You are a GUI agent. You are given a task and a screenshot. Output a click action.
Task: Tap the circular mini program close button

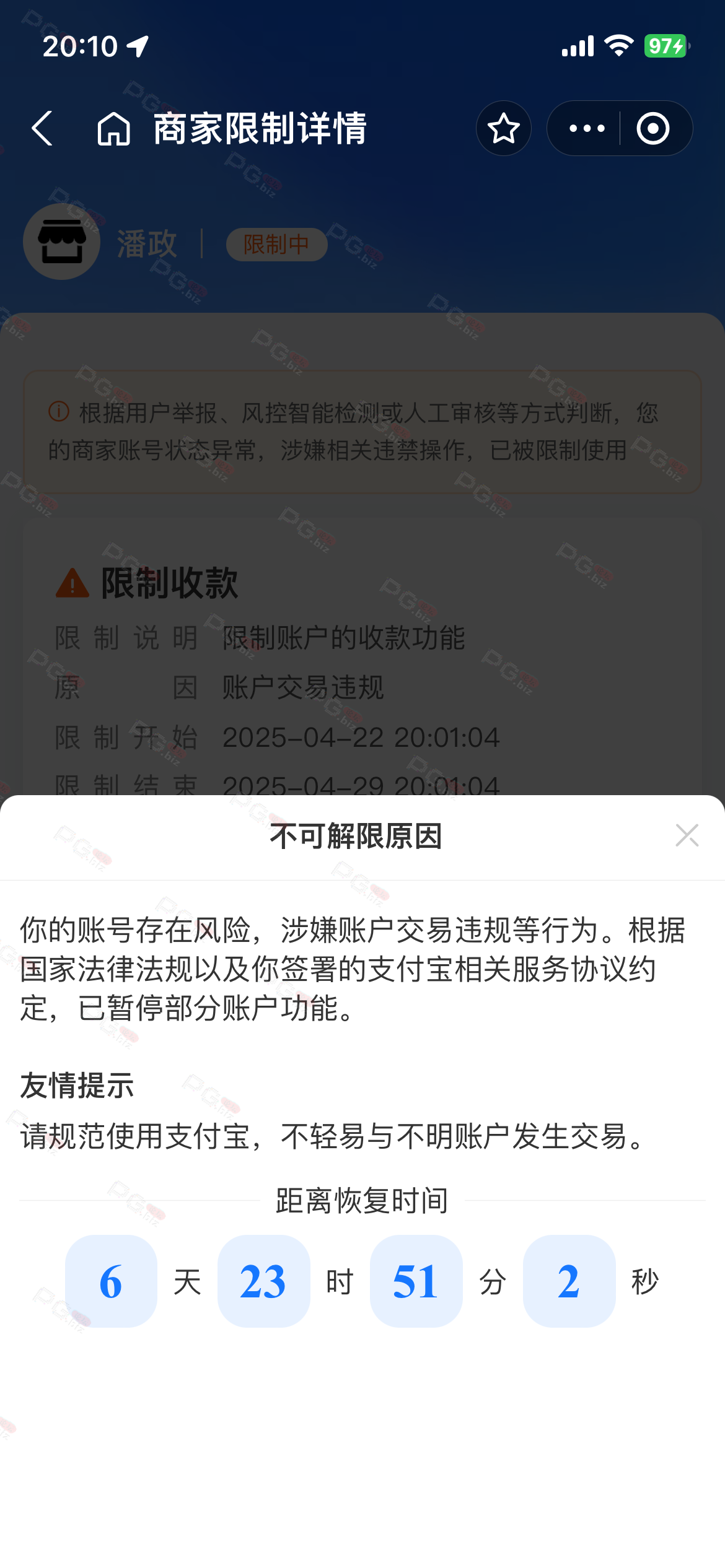click(653, 128)
